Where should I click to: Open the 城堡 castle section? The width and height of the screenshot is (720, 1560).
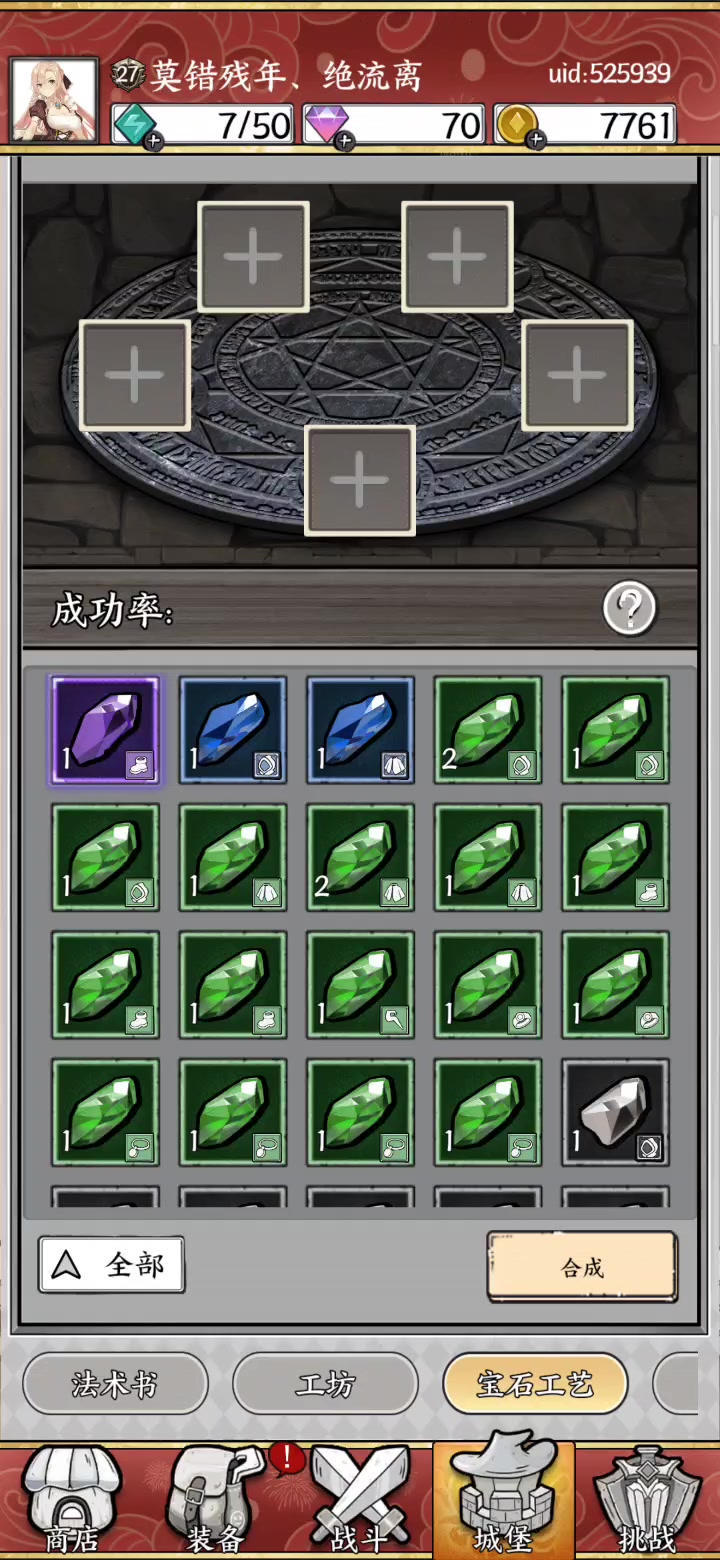pos(503,1496)
